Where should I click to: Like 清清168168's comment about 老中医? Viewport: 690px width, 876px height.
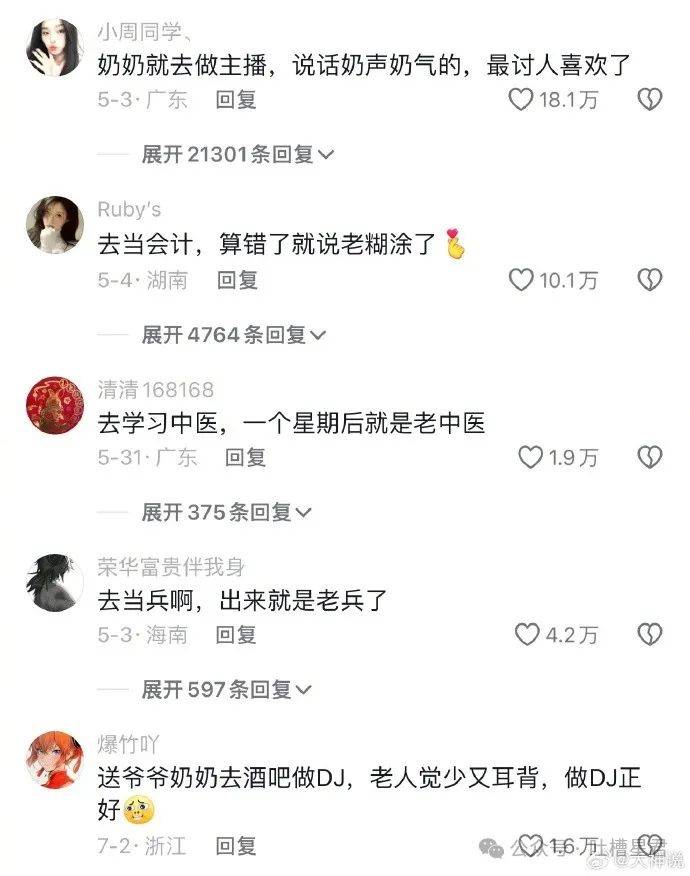530,457
